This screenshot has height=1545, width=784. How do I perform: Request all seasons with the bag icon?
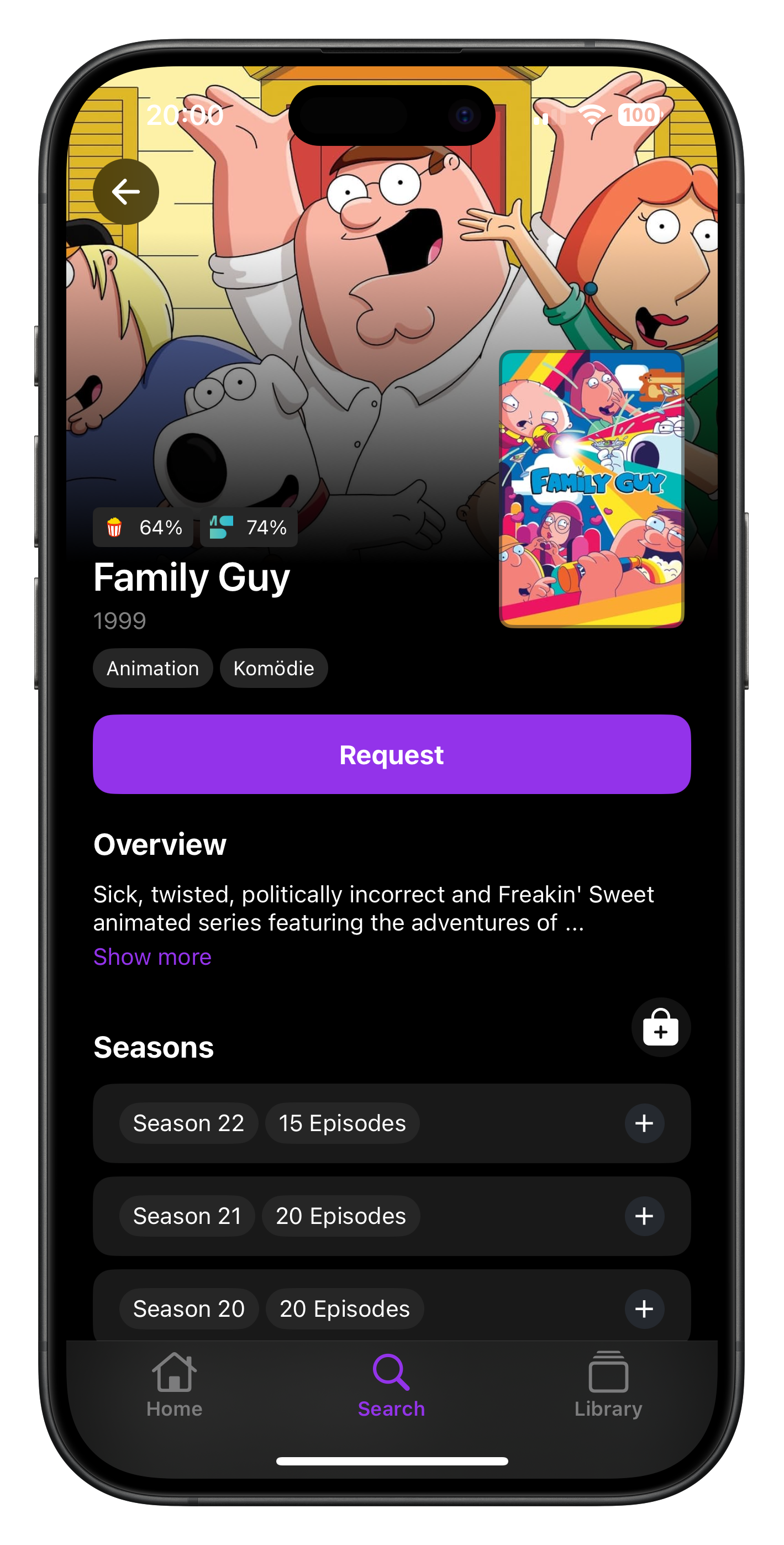click(x=660, y=1027)
